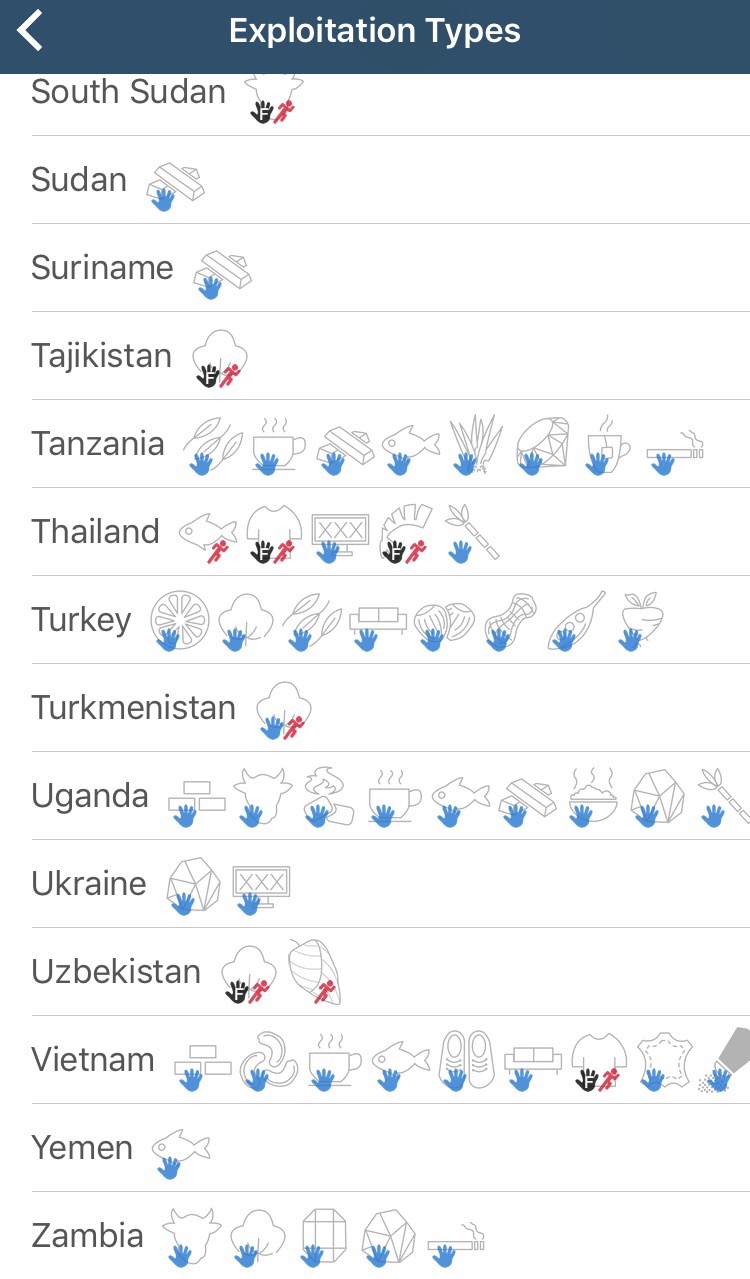This screenshot has height=1279, width=750.
Task: Select Zambia from the list
Action: [x=88, y=1236]
